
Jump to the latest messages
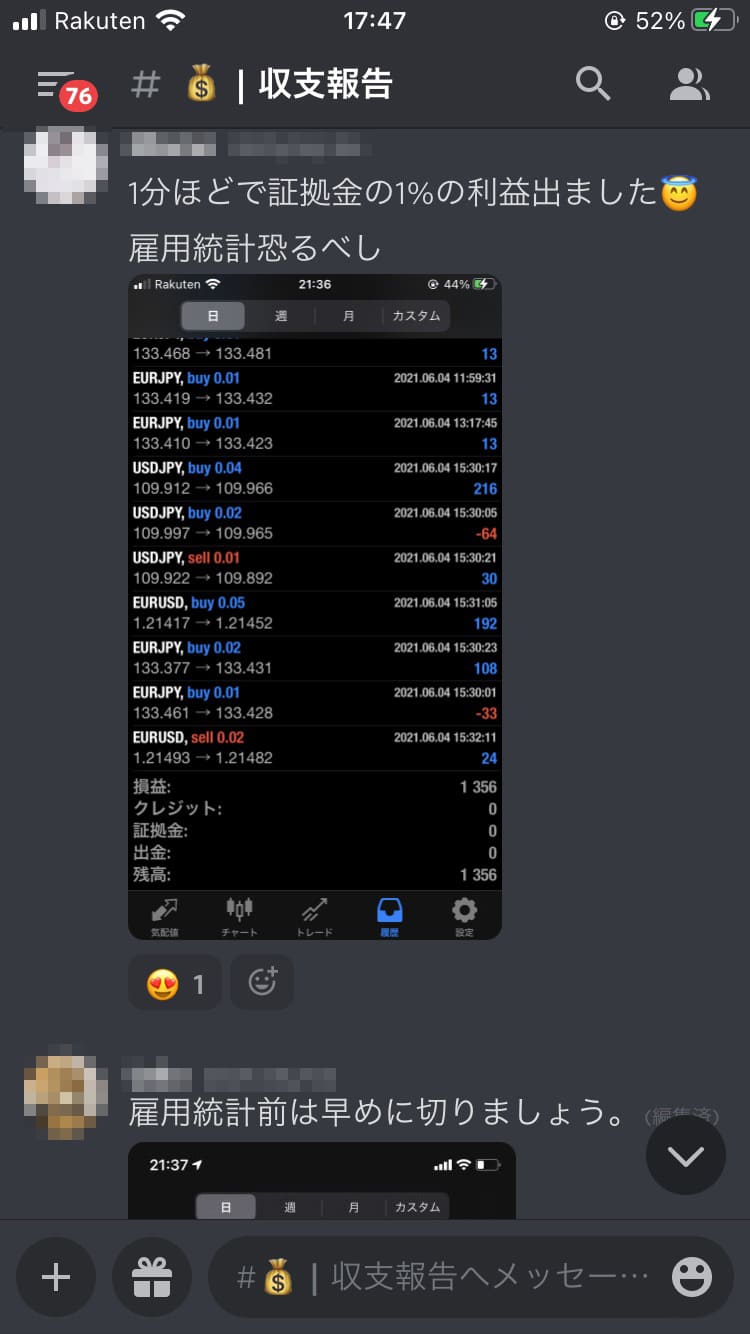point(685,1155)
